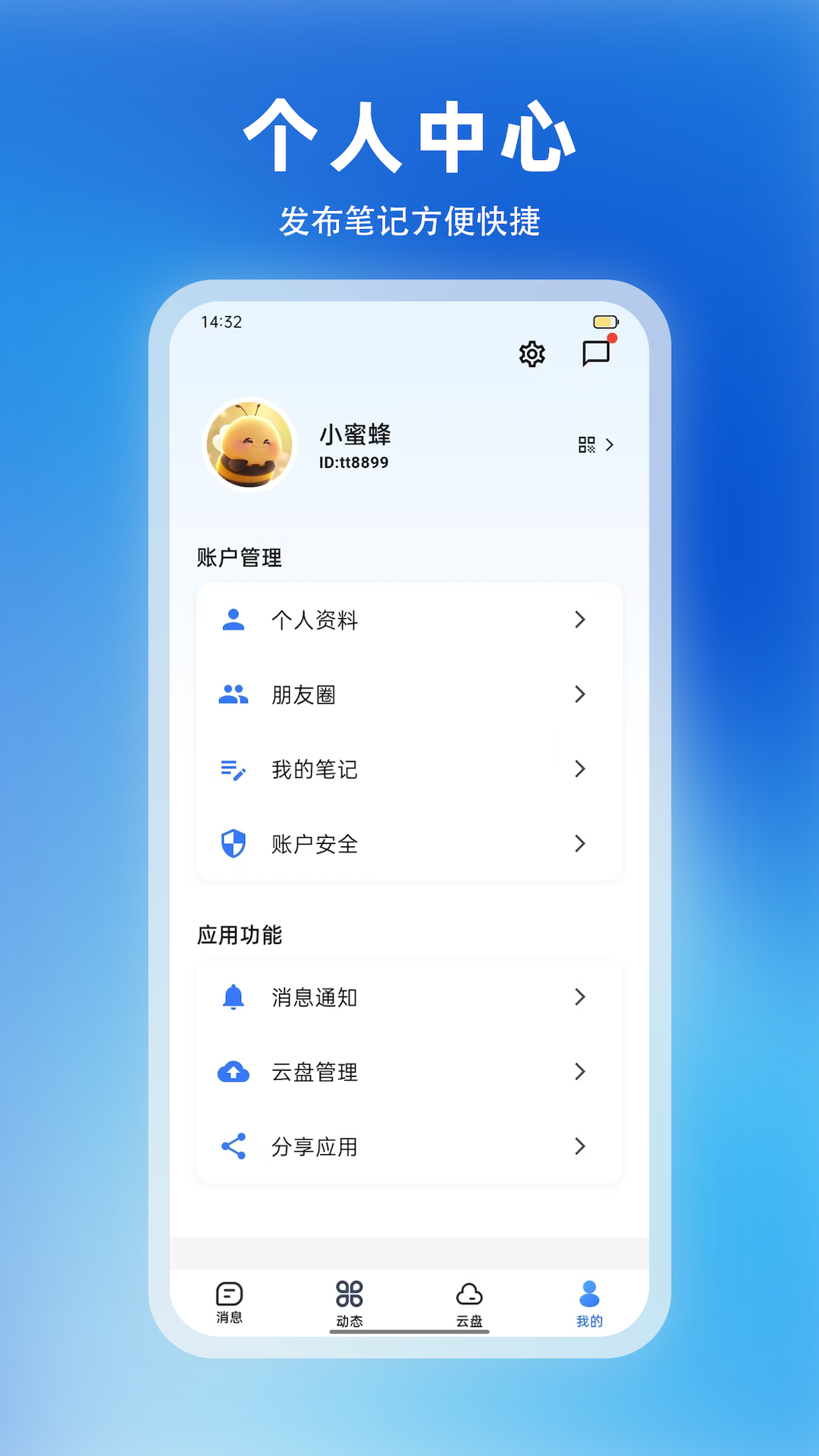Click the 云盘管理 cloud upload icon
Viewport: 819px width, 1456px height.
(x=234, y=1072)
